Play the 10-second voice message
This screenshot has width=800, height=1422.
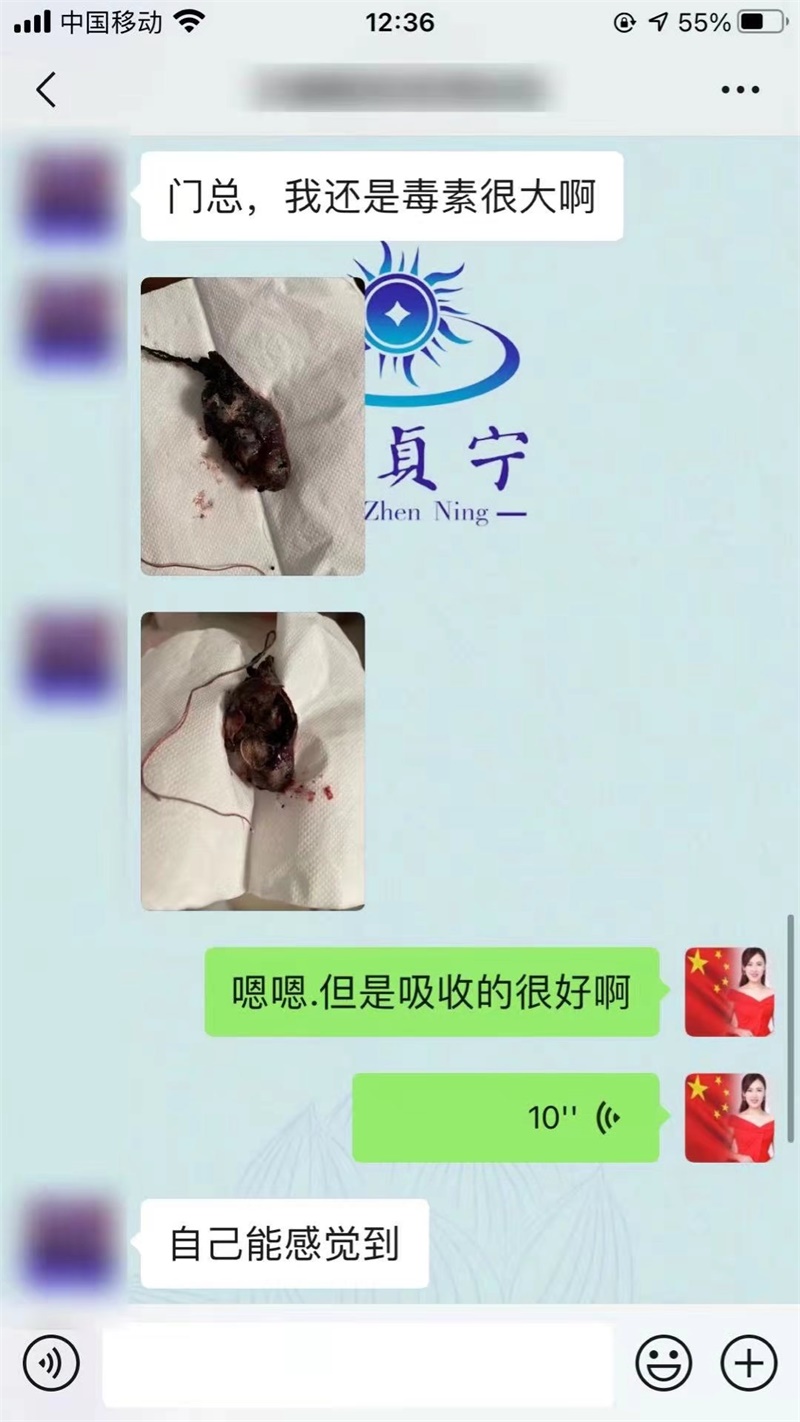point(506,1117)
